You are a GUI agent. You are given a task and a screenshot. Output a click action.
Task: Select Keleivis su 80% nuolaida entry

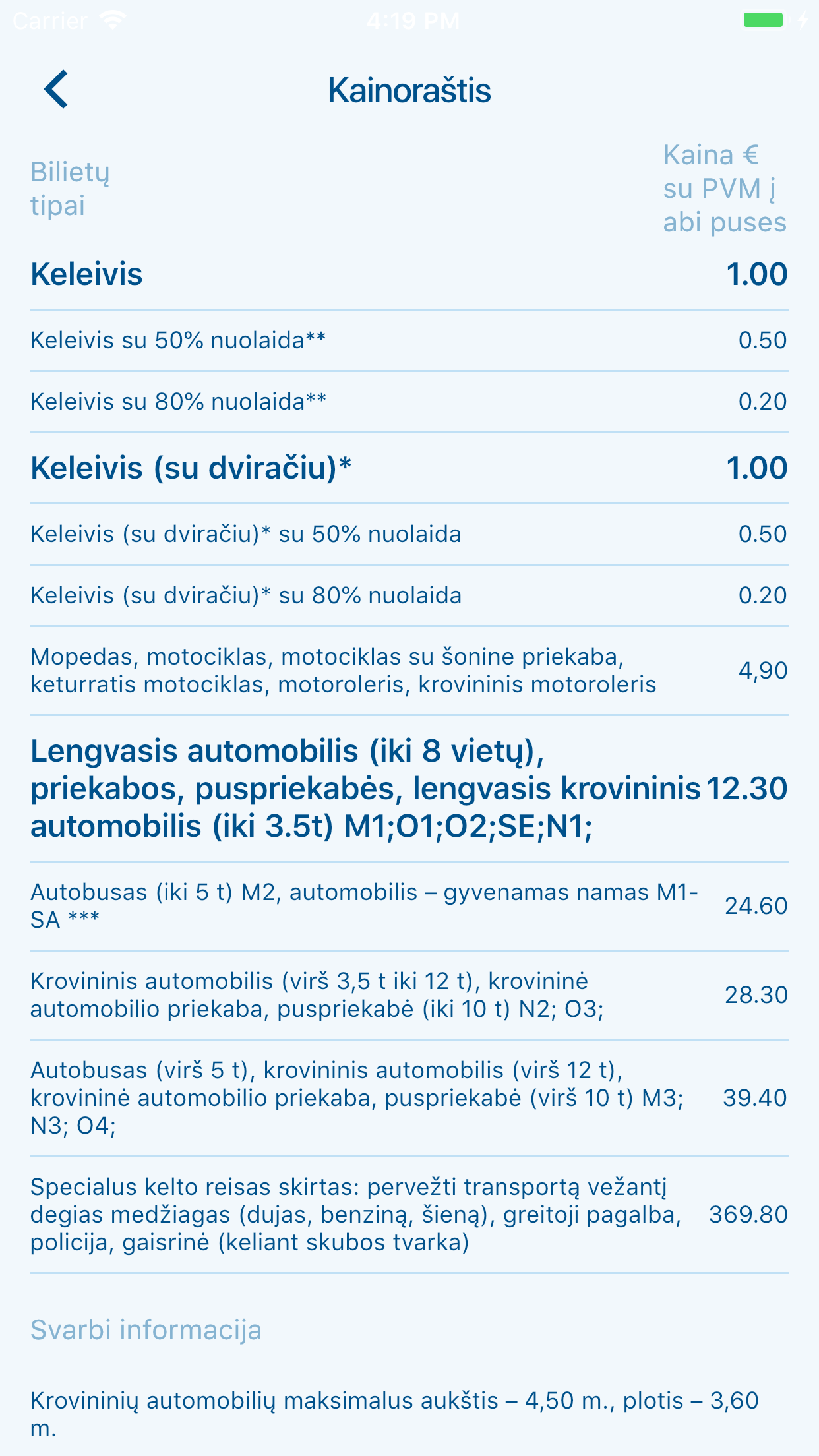(409, 401)
